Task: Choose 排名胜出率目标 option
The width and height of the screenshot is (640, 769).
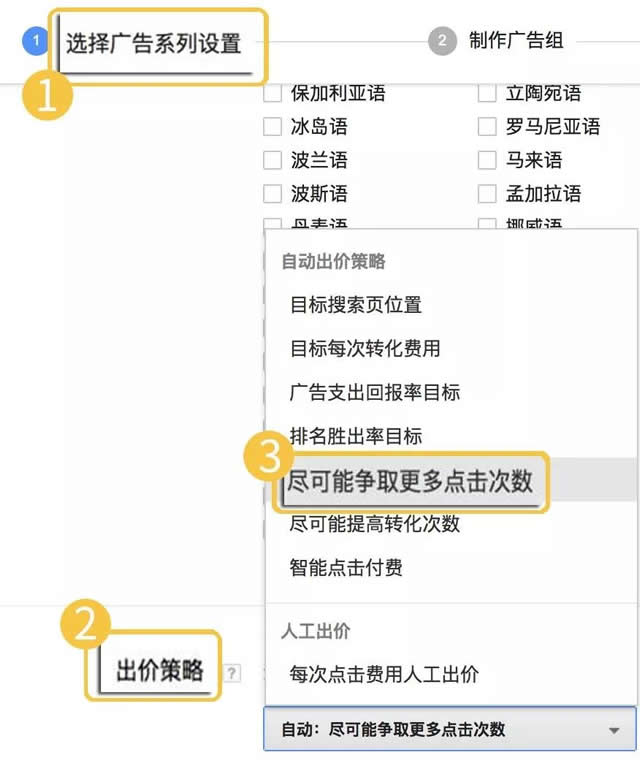Action: 356,436
